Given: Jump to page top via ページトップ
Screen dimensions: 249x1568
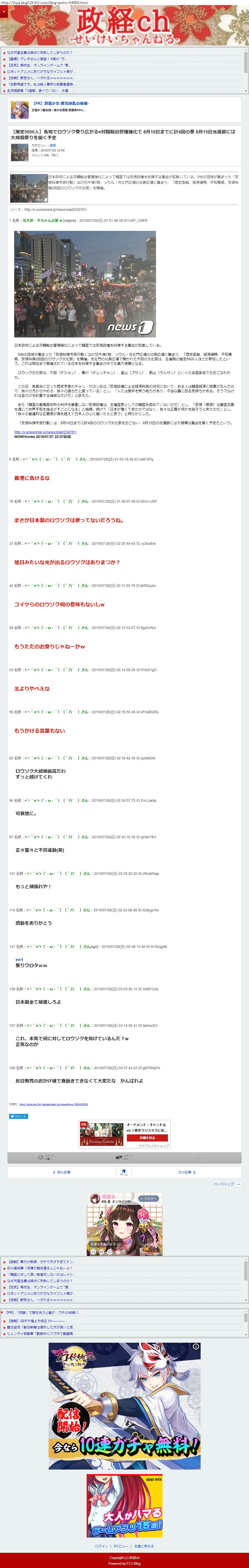Looking at the screenshot, I should (x=224, y=1184).
